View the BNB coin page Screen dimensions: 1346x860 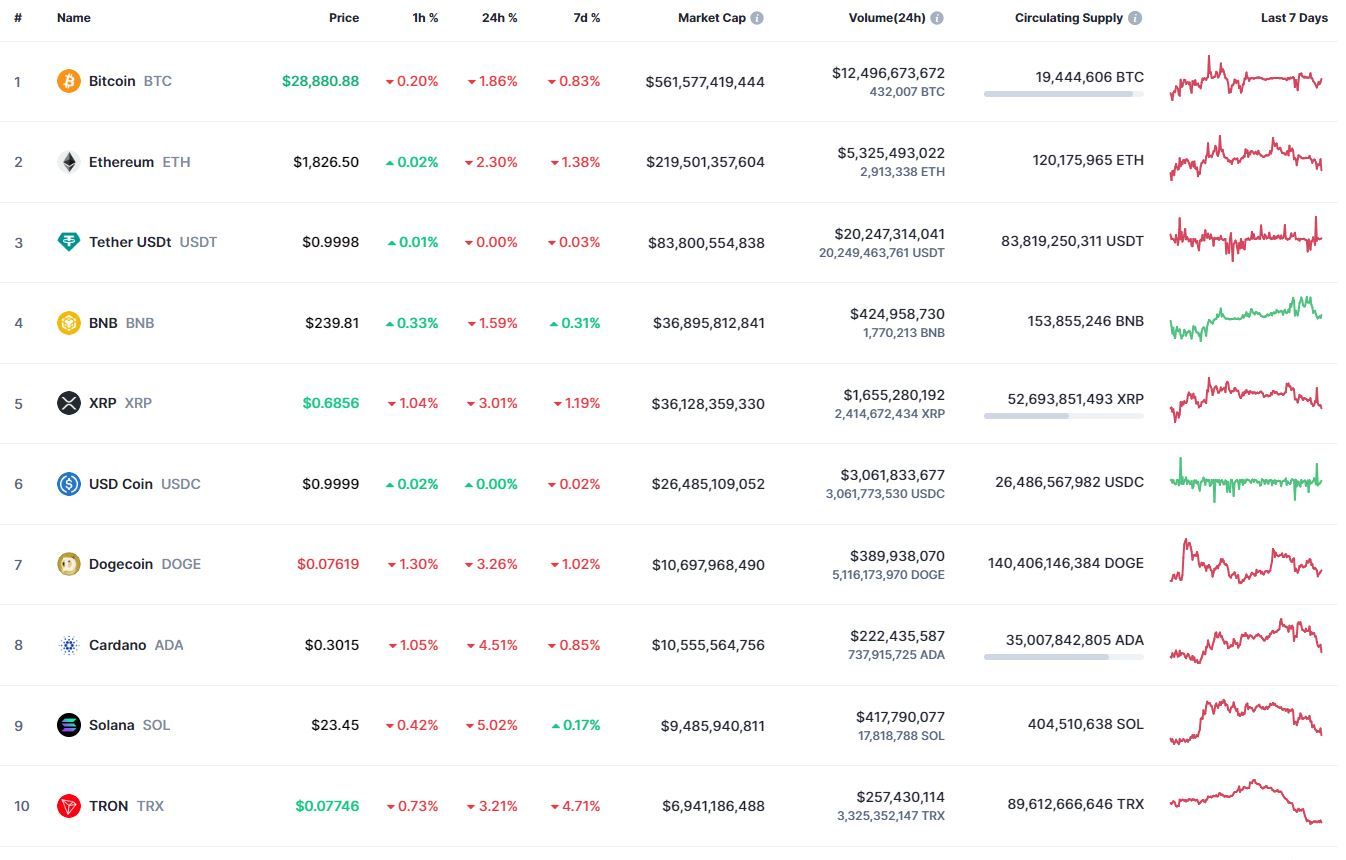click(103, 323)
